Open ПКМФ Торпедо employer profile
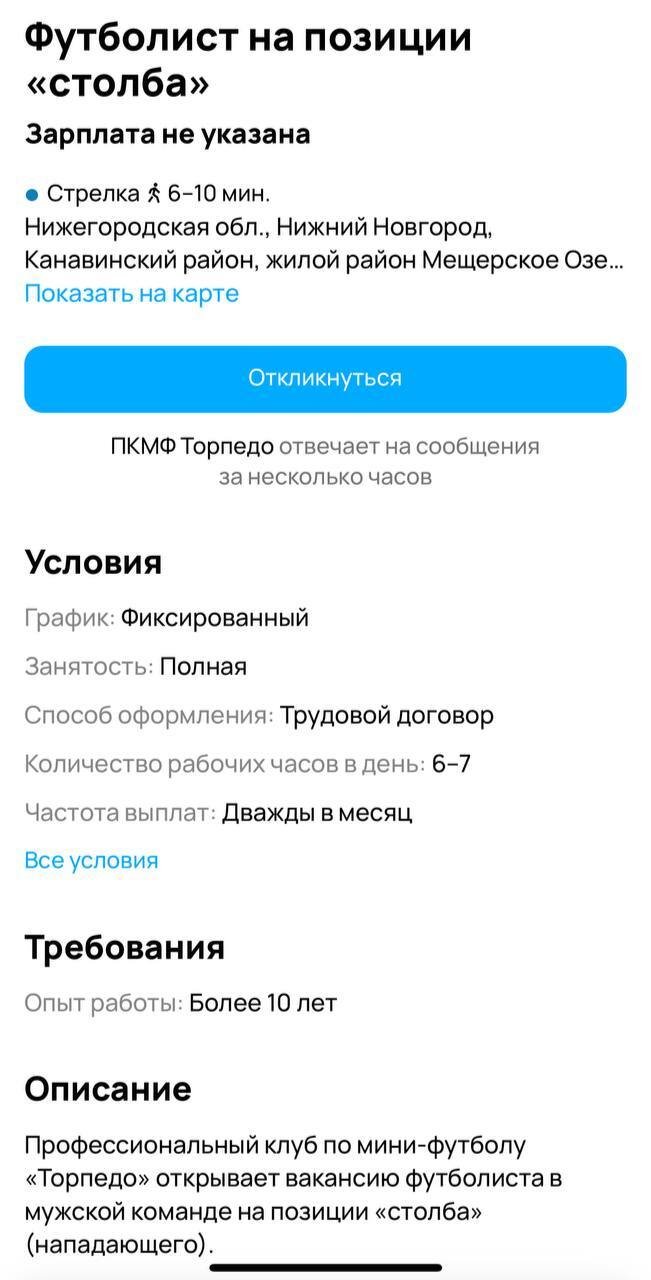 tap(192, 446)
